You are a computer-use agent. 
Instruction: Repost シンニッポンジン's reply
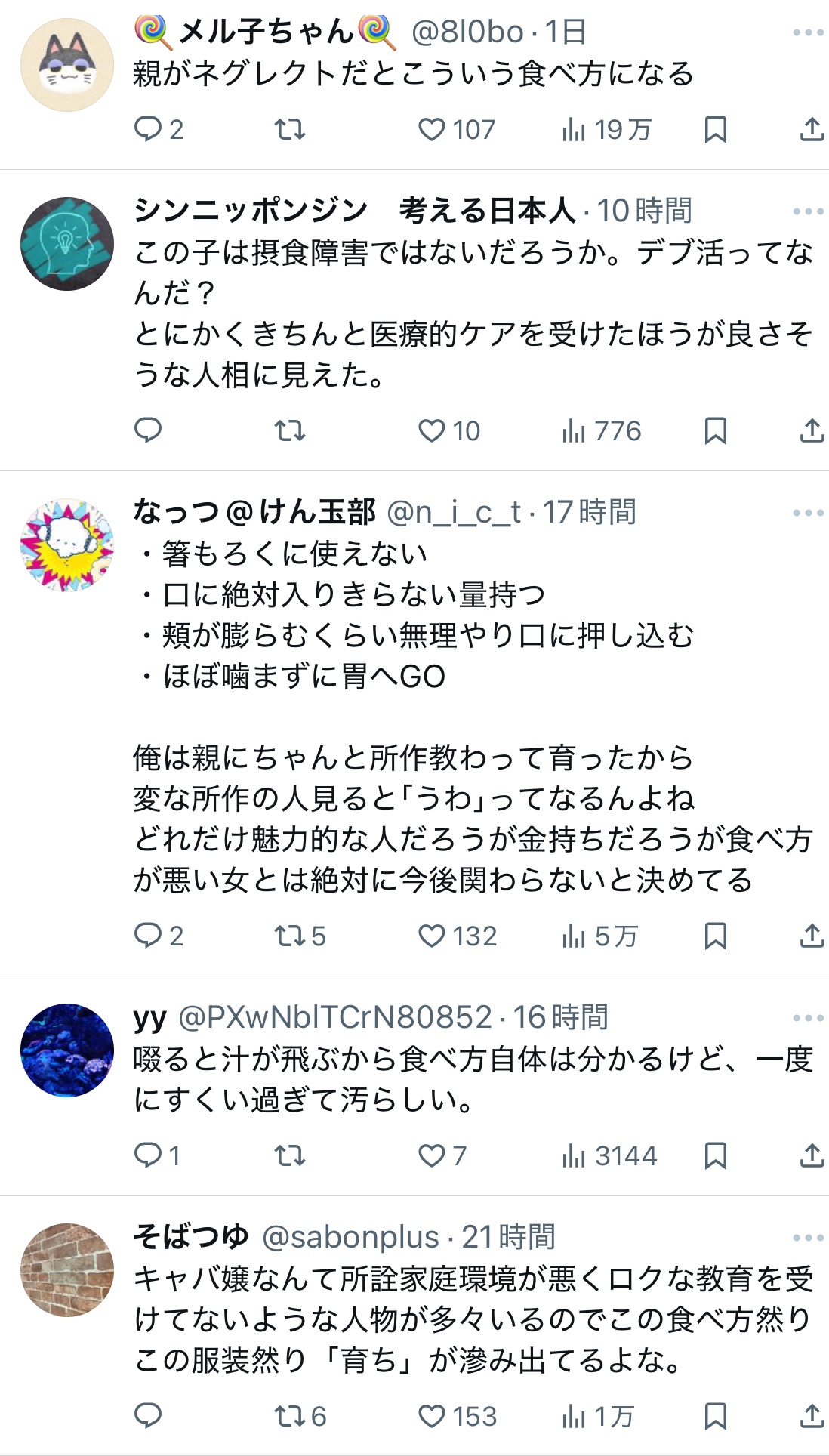(290, 431)
